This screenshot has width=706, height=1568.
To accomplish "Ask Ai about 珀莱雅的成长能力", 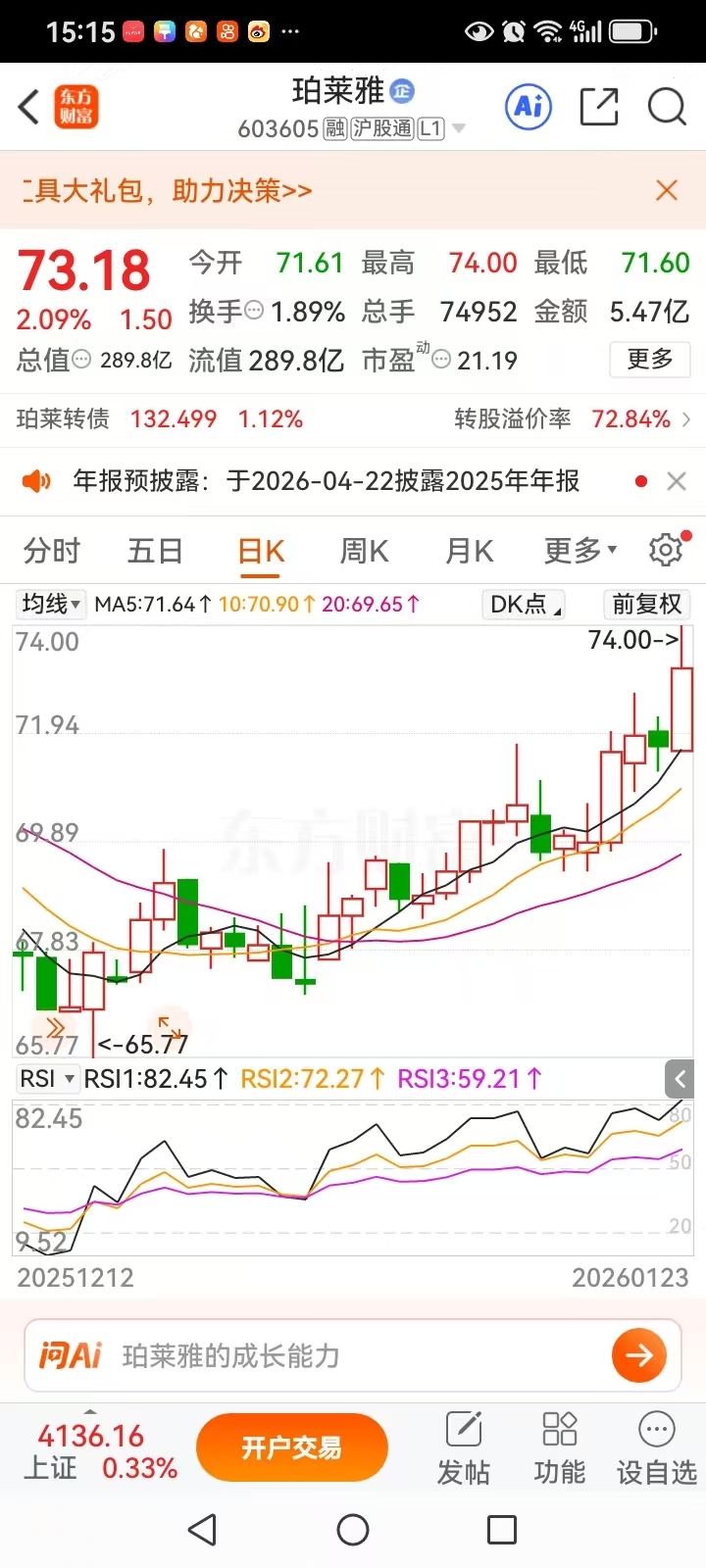I will (353, 1355).
